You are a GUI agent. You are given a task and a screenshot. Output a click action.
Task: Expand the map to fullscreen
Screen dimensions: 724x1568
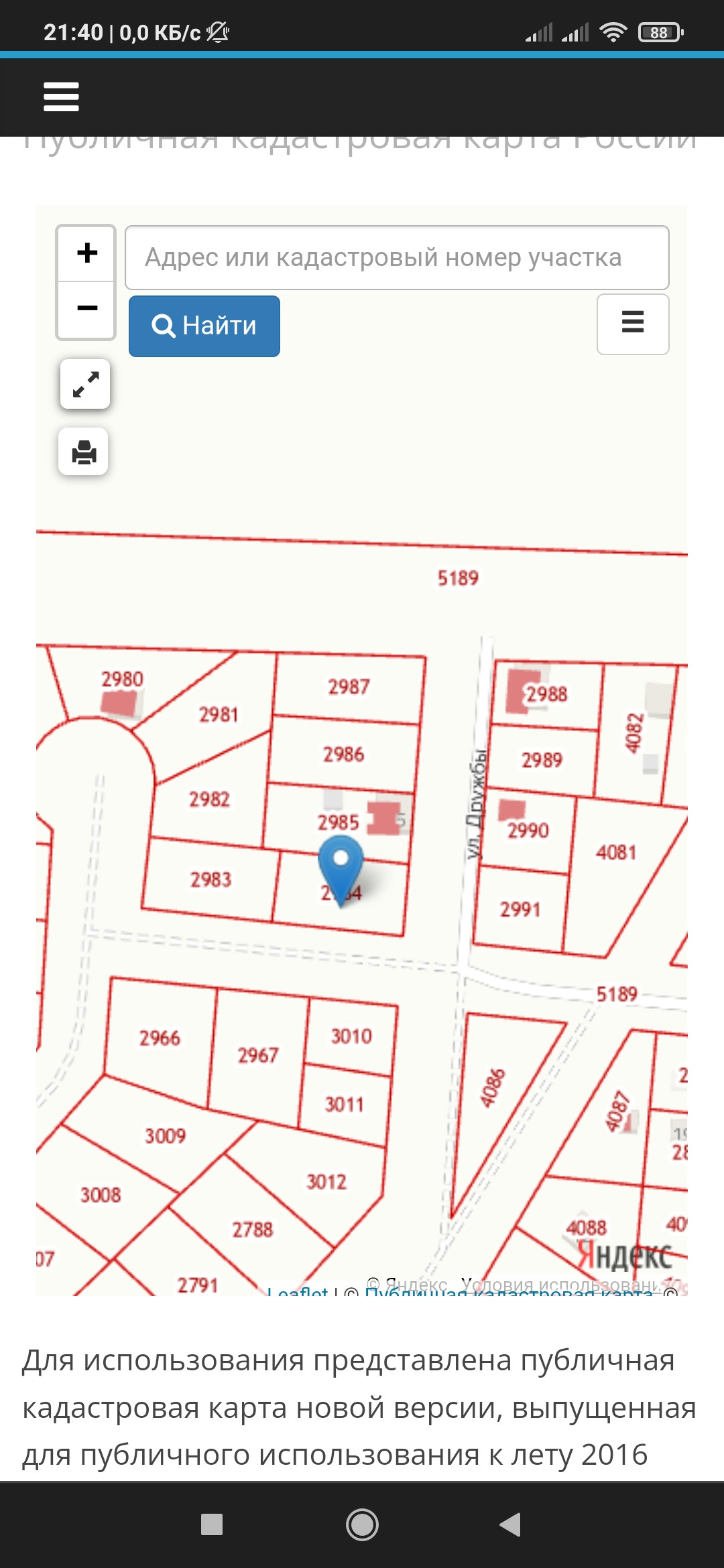click(85, 385)
